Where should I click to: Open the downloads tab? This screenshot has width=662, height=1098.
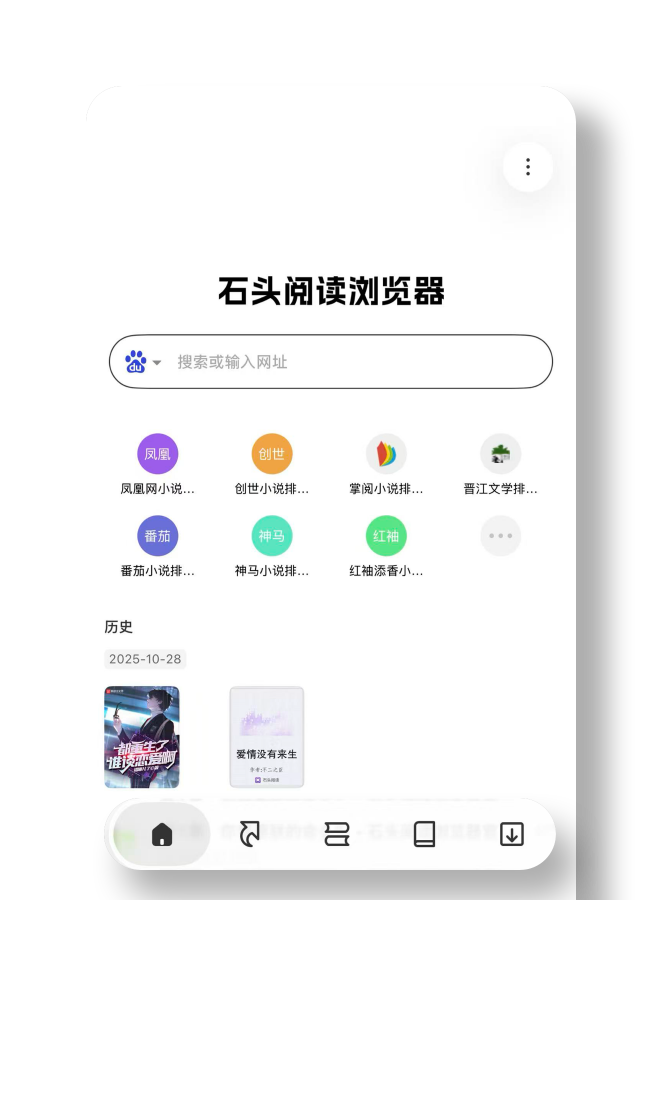pyautogui.click(x=512, y=834)
